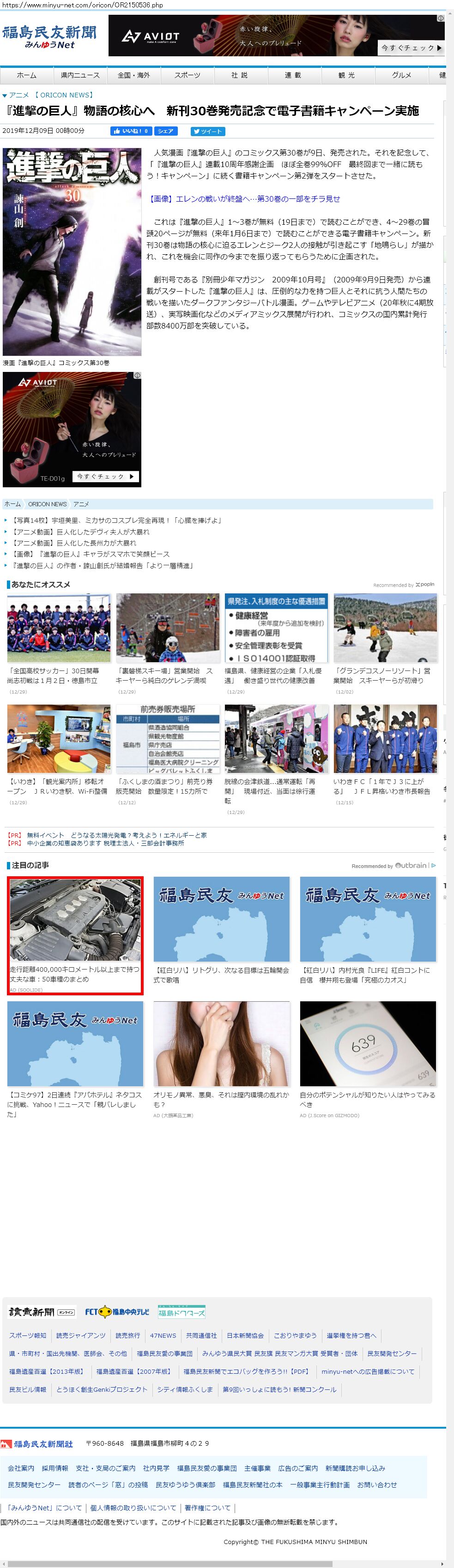Like the article on Facebook
This screenshot has height=1568, width=454.
click(x=130, y=131)
